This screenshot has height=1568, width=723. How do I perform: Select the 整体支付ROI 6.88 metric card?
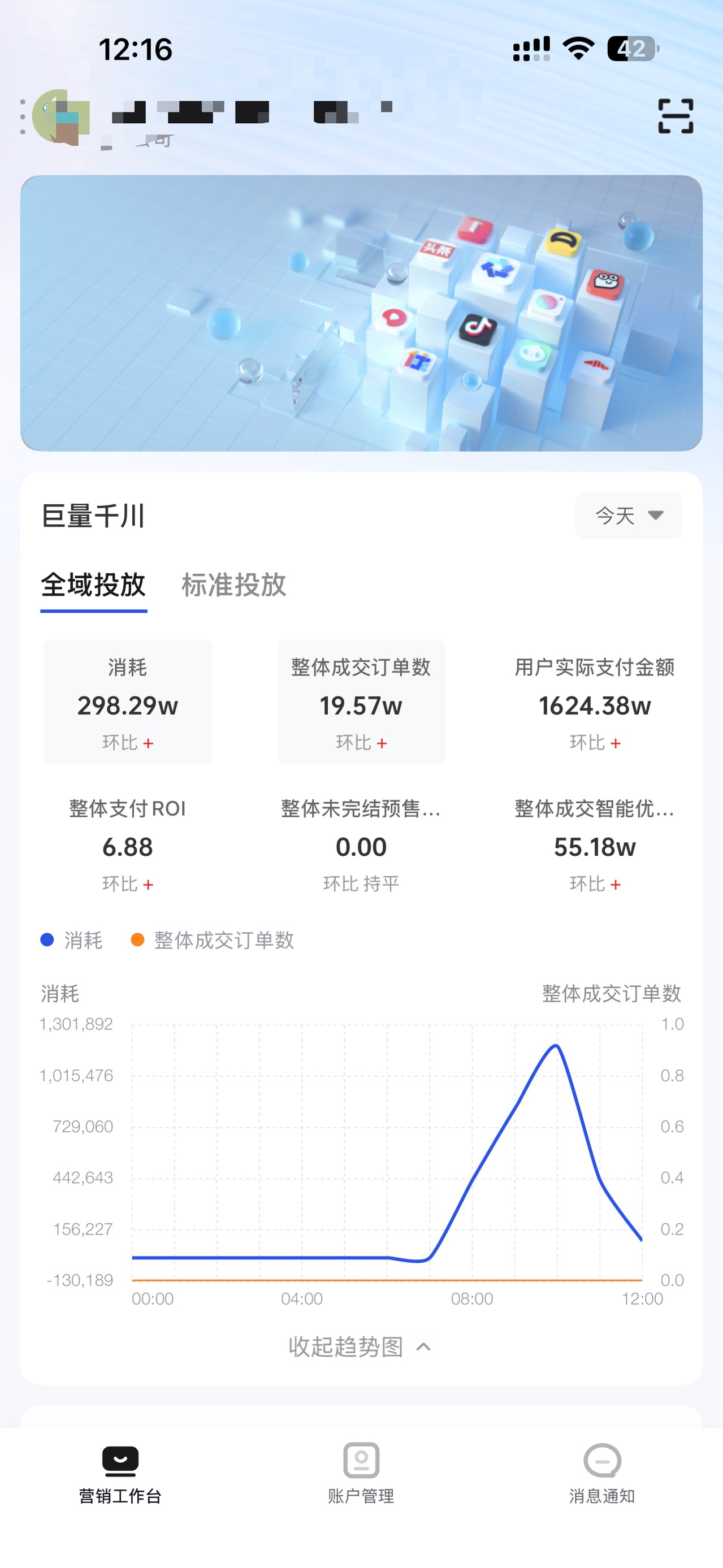coord(128,844)
